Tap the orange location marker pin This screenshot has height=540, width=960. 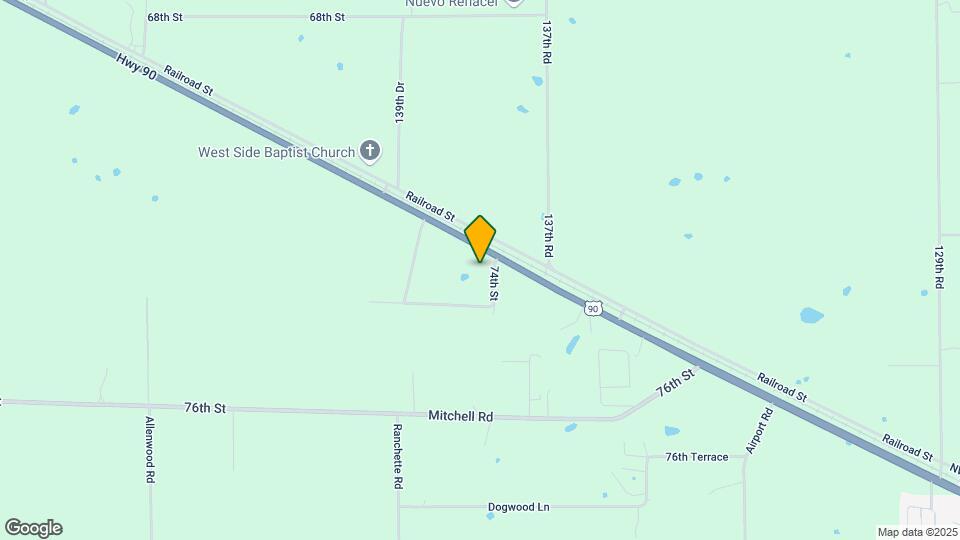(480, 238)
